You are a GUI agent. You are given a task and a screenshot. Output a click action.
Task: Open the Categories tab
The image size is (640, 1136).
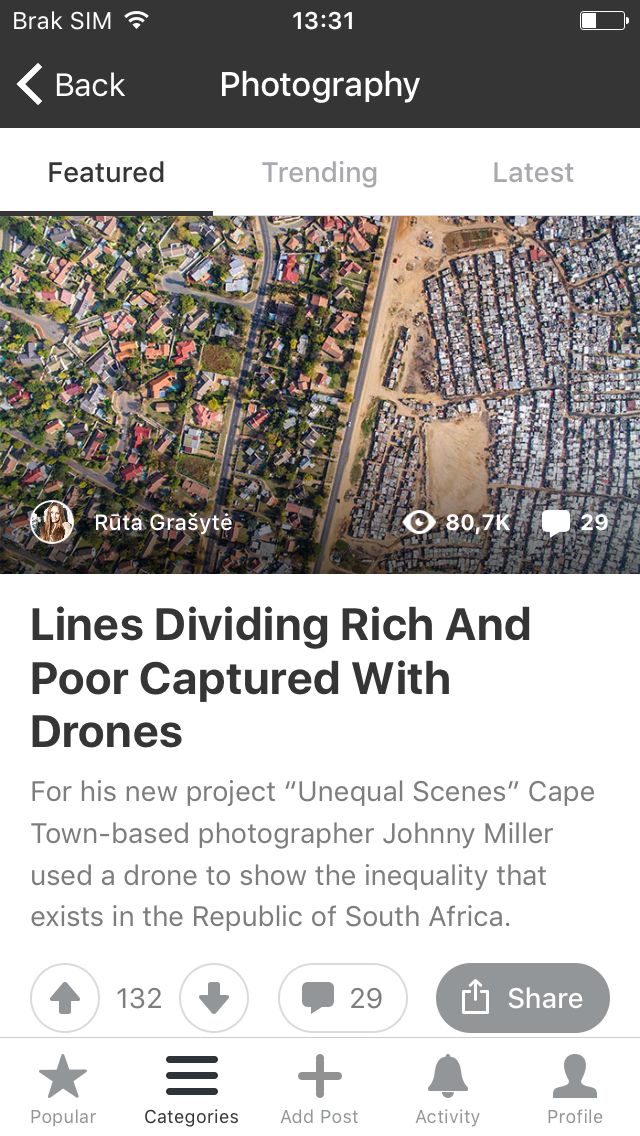coord(191,1088)
